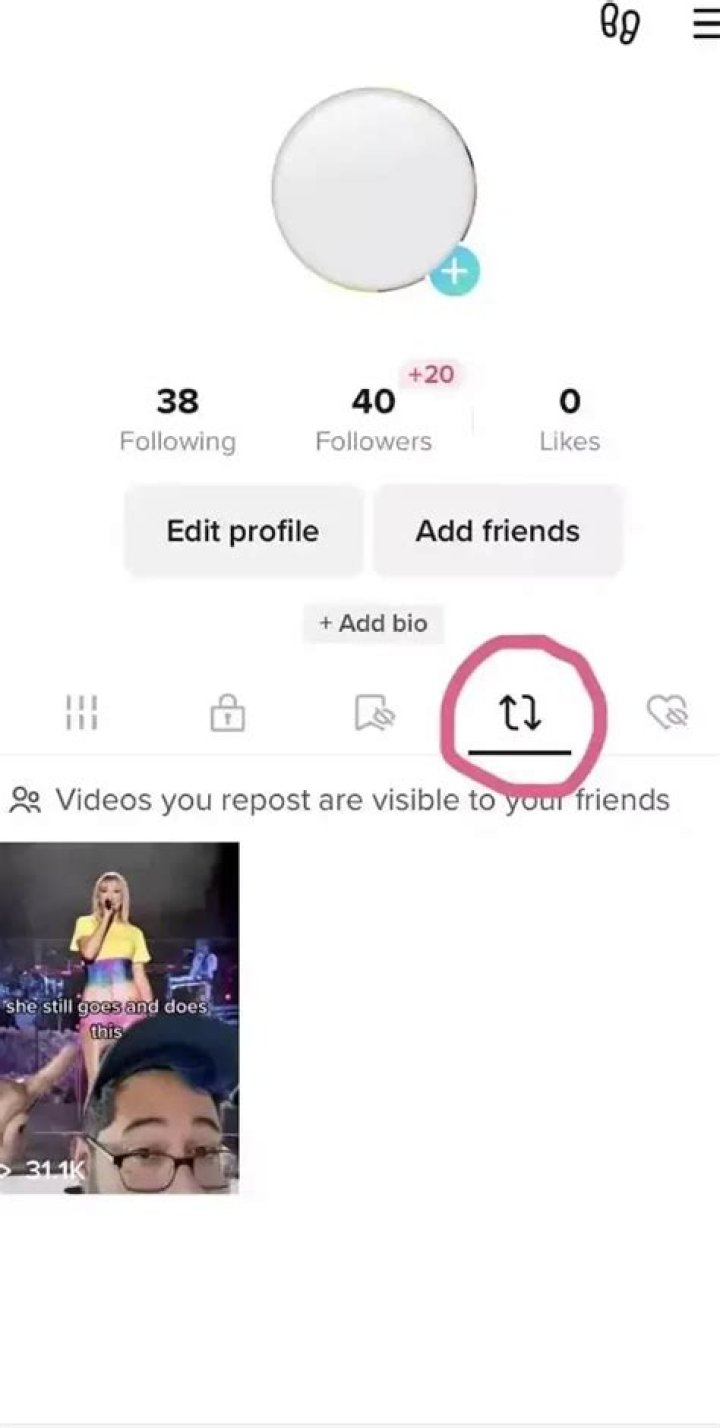720x1428 pixels.
Task: Tap the blue plus to add profile photo
Action: [x=454, y=271]
